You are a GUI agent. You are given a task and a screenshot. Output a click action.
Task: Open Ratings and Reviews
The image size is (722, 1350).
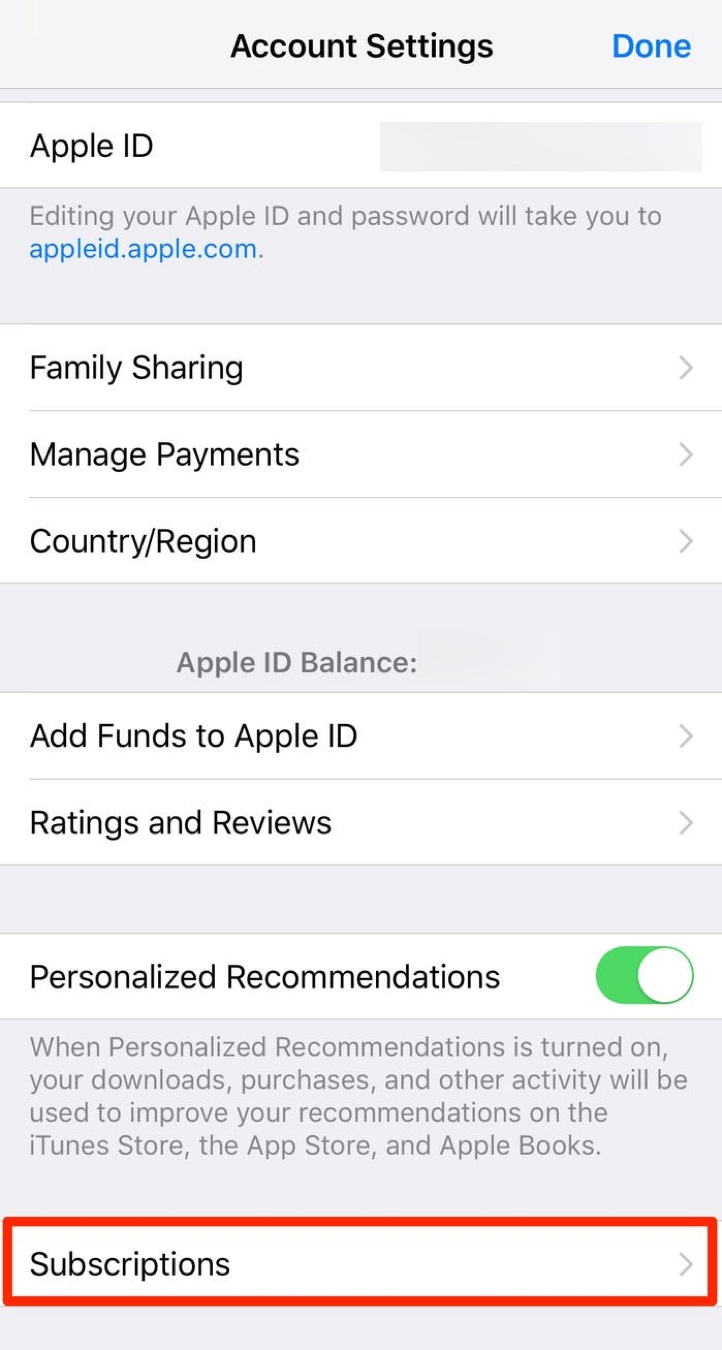[360, 823]
